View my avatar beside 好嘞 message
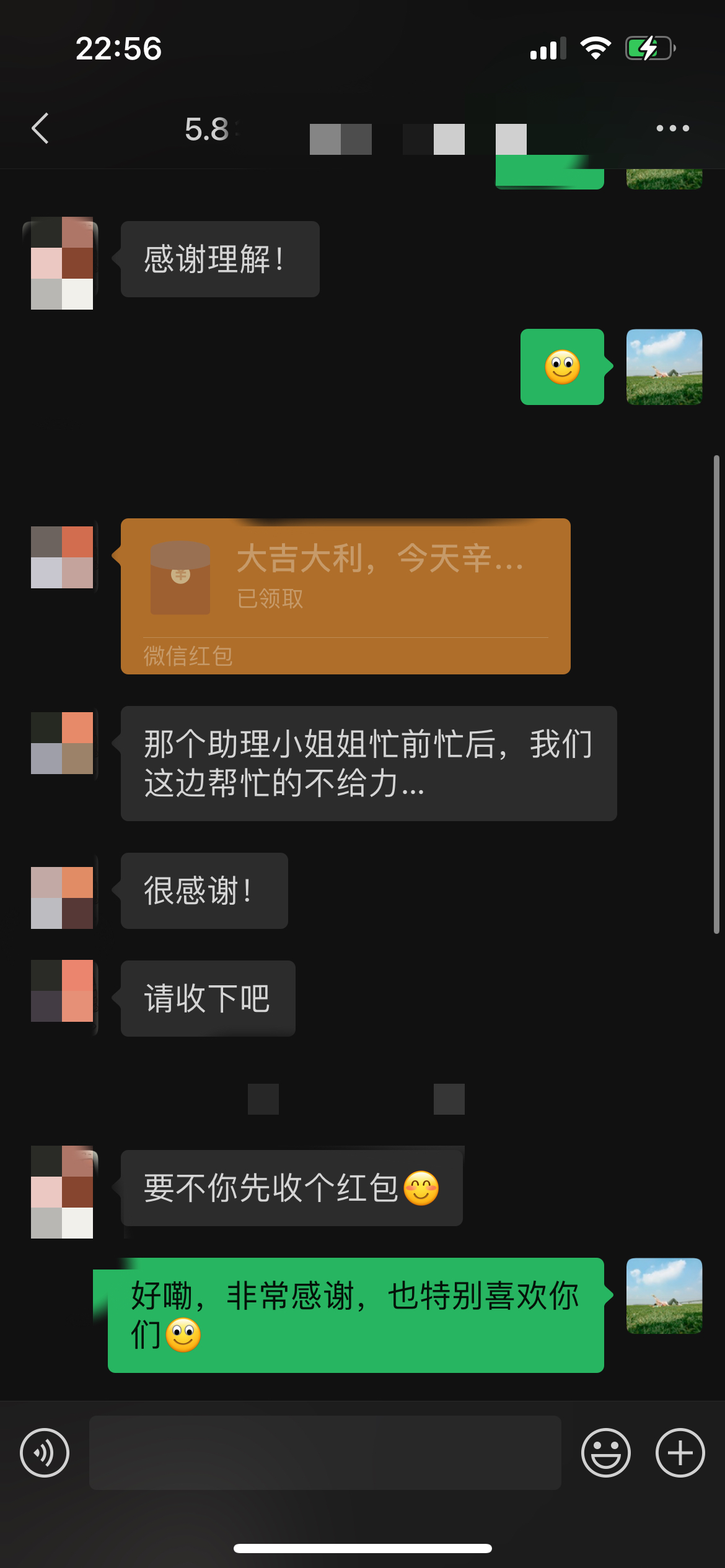 pyautogui.click(x=664, y=1296)
